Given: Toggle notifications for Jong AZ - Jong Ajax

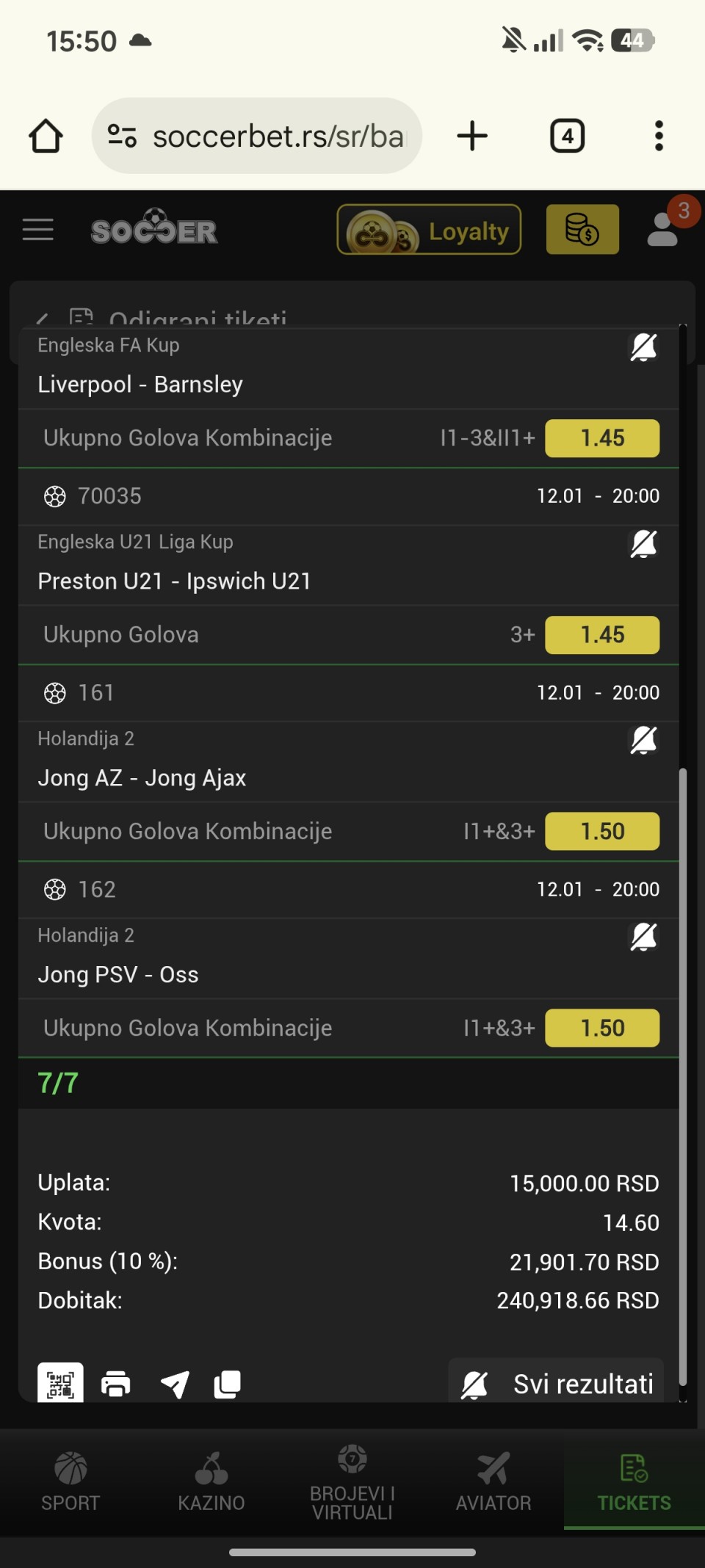Looking at the screenshot, I should (x=643, y=741).
